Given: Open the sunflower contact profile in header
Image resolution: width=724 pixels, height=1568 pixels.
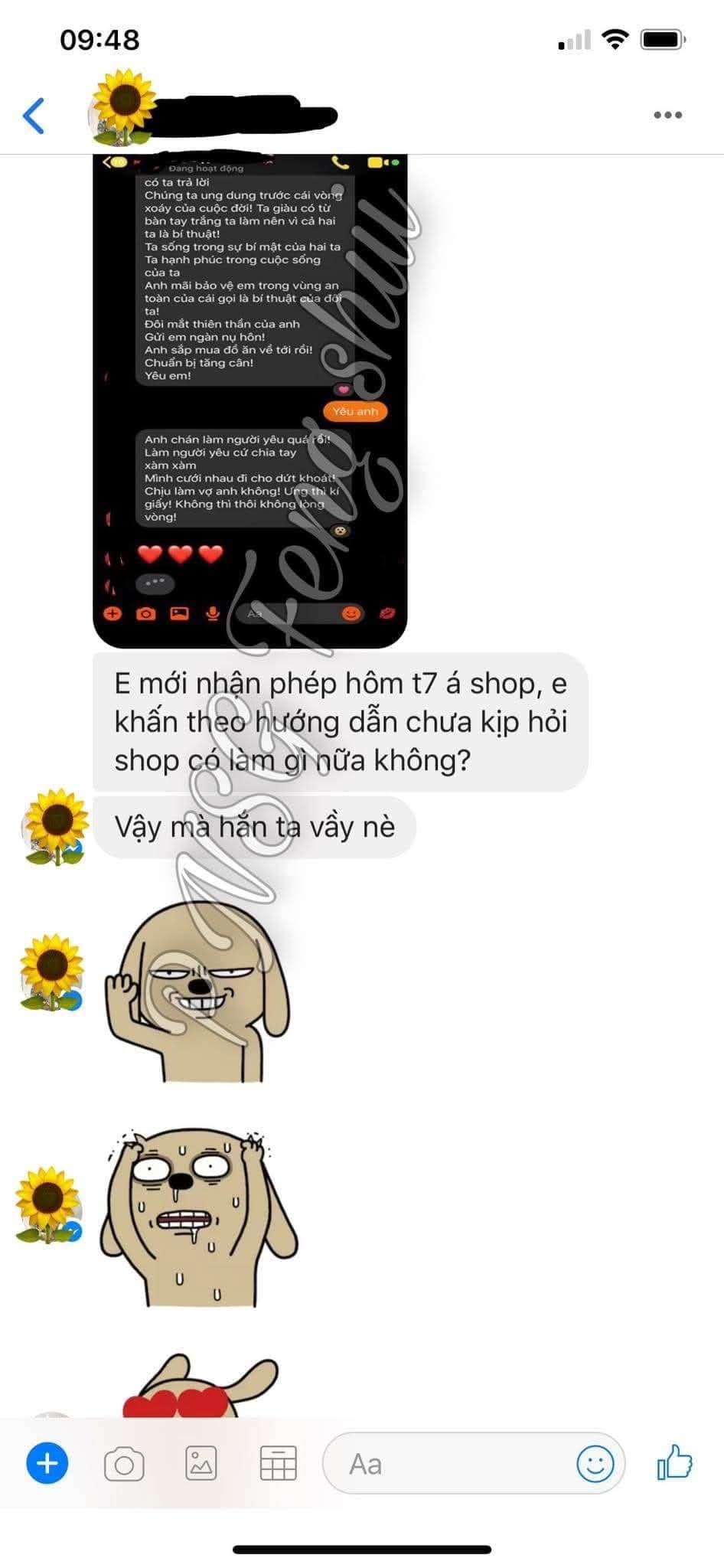Looking at the screenshot, I should (x=122, y=107).
